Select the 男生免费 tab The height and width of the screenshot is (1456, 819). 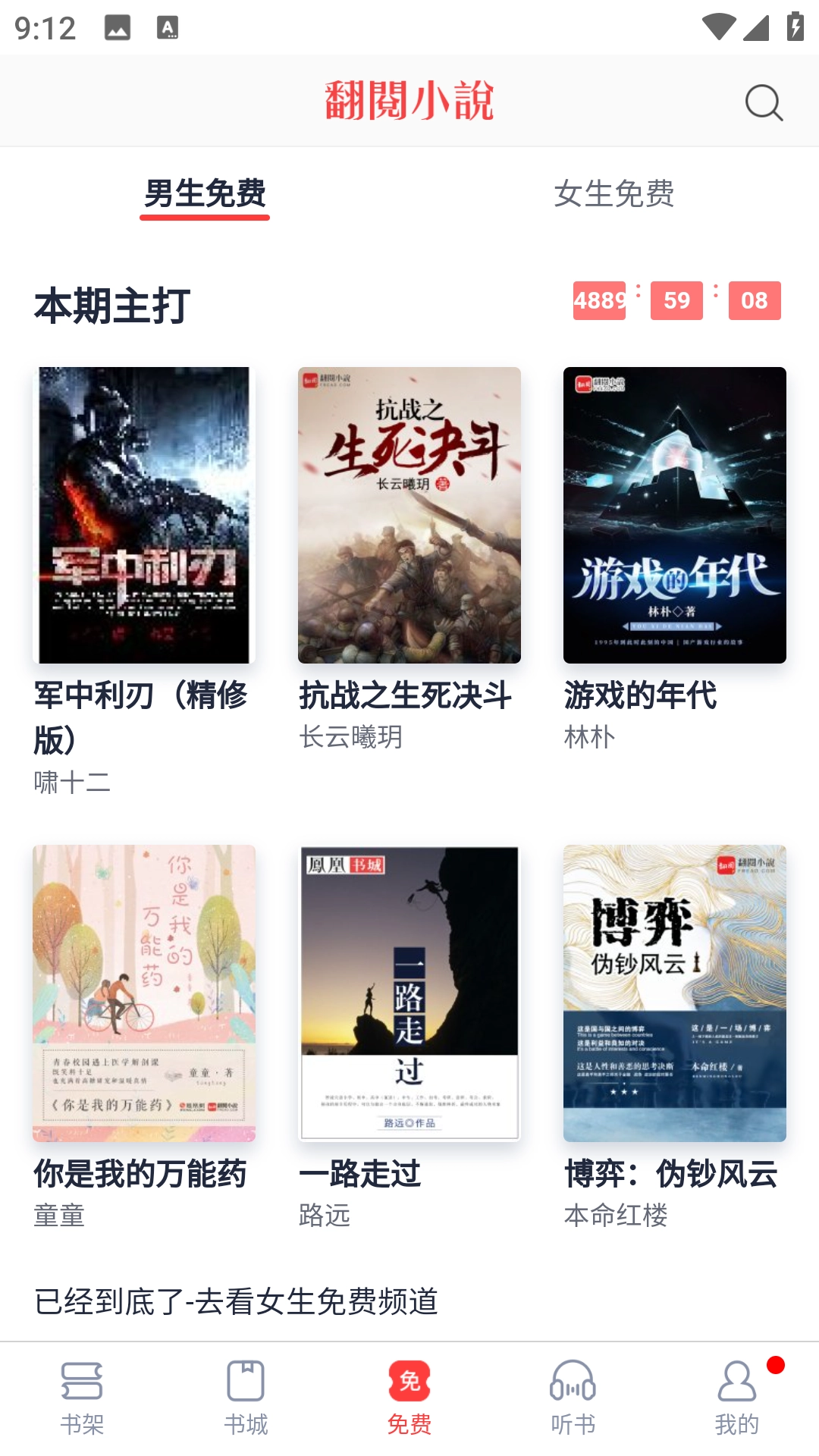[205, 194]
